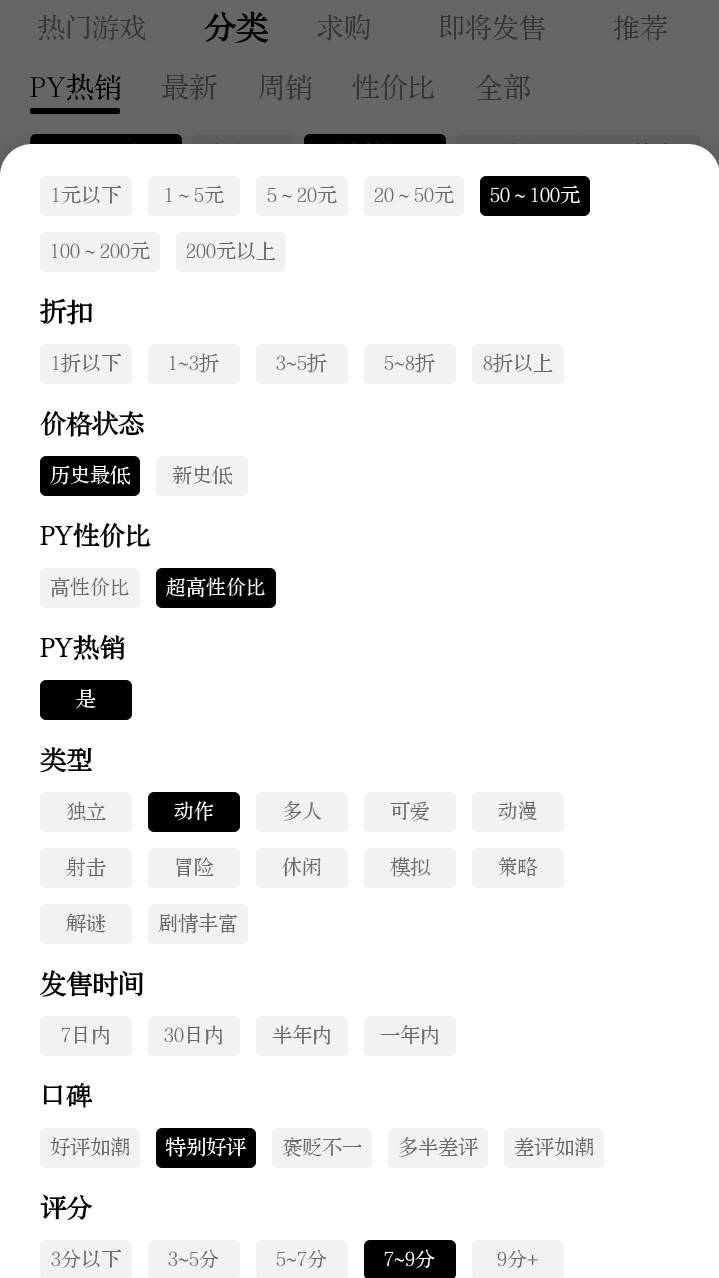Select 好评如潮 under 口碑
This screenshot has height=1278, width=719.
[x=90, y=1148]
